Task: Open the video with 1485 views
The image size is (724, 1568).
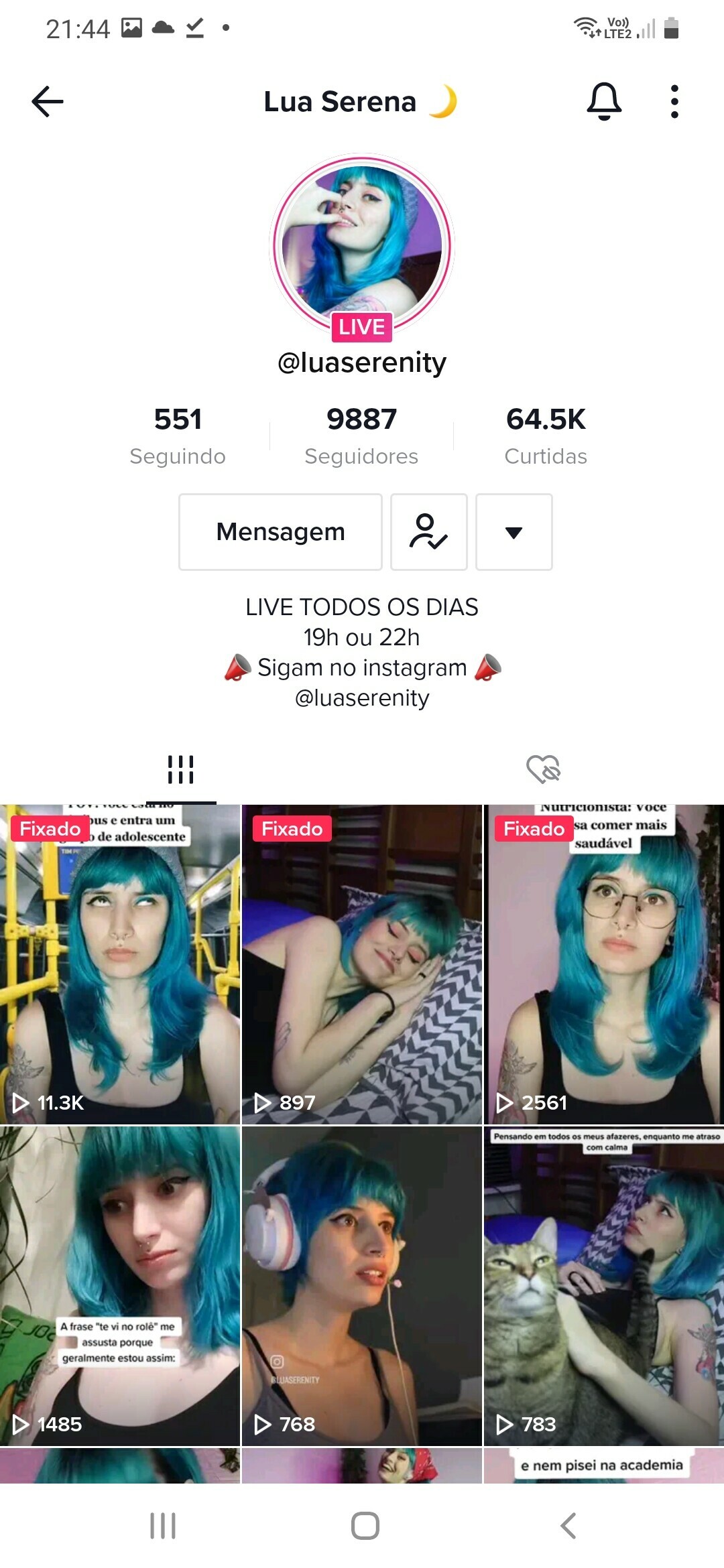Action: point(120,1285)
